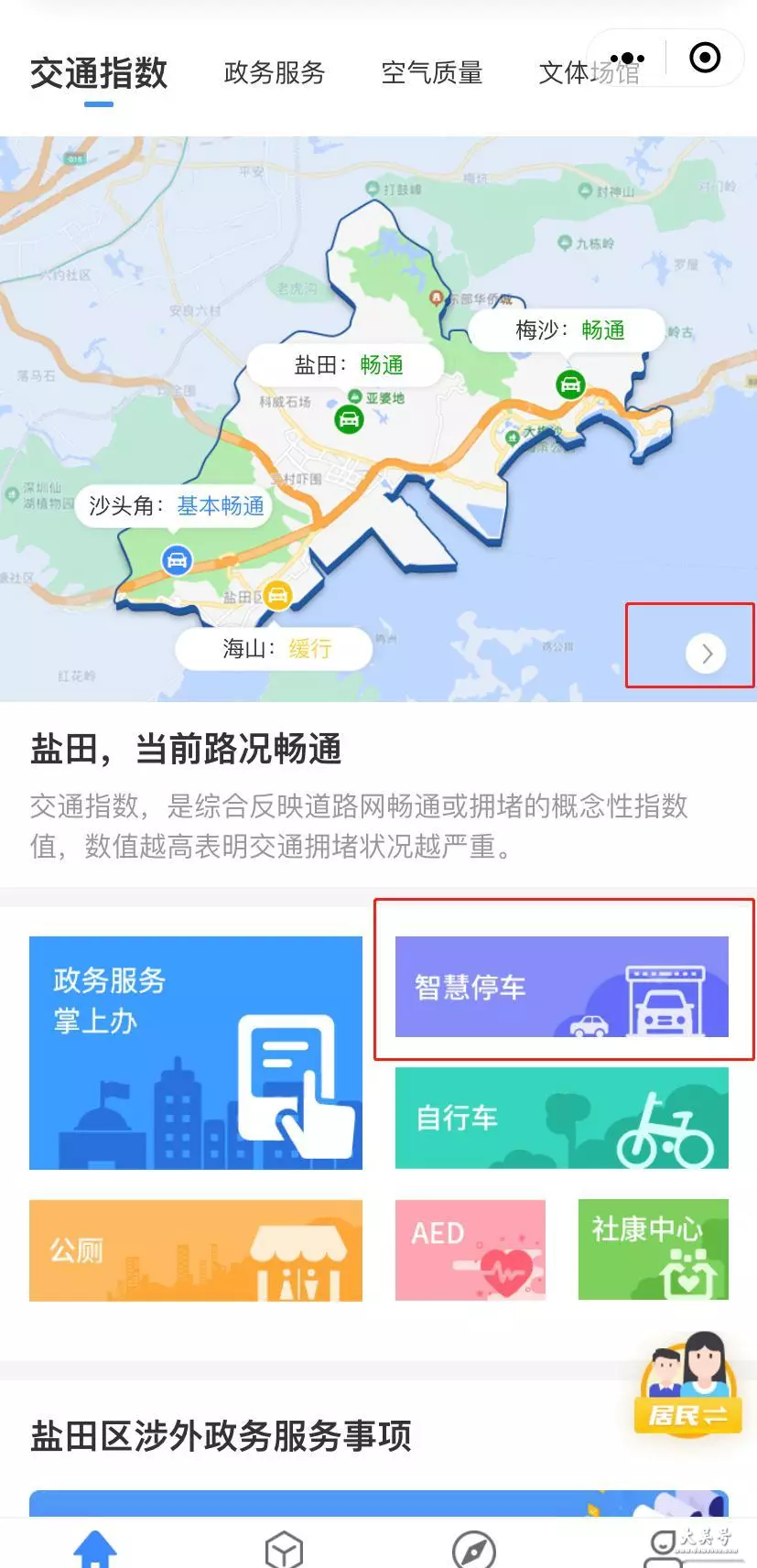Open the 智慧停车 card
This screenshot has width=757, height=1568.
[562, 986]
